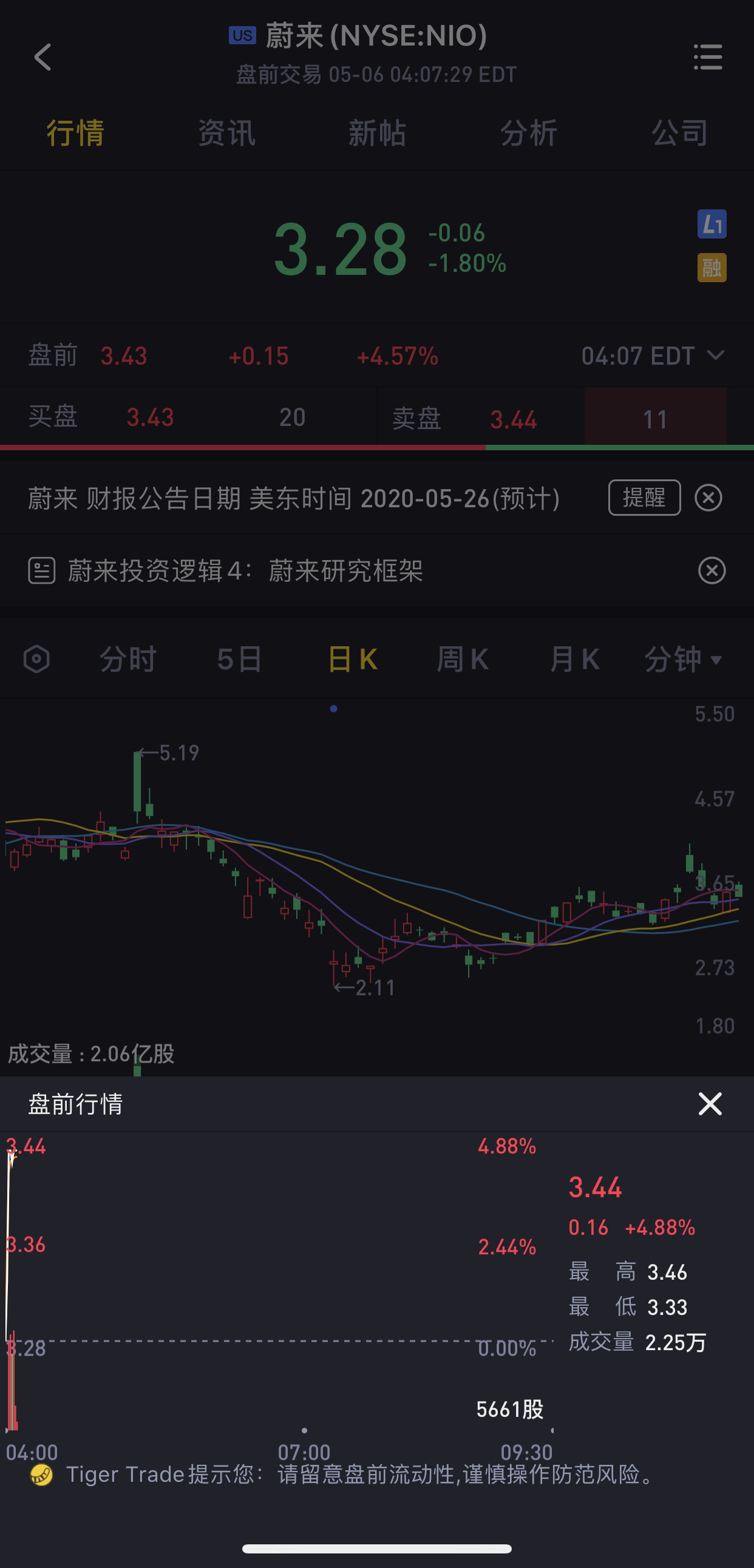
Task: Dismiss the 蔚来投资逻辑4 article banner
Action: click(712, 571)
